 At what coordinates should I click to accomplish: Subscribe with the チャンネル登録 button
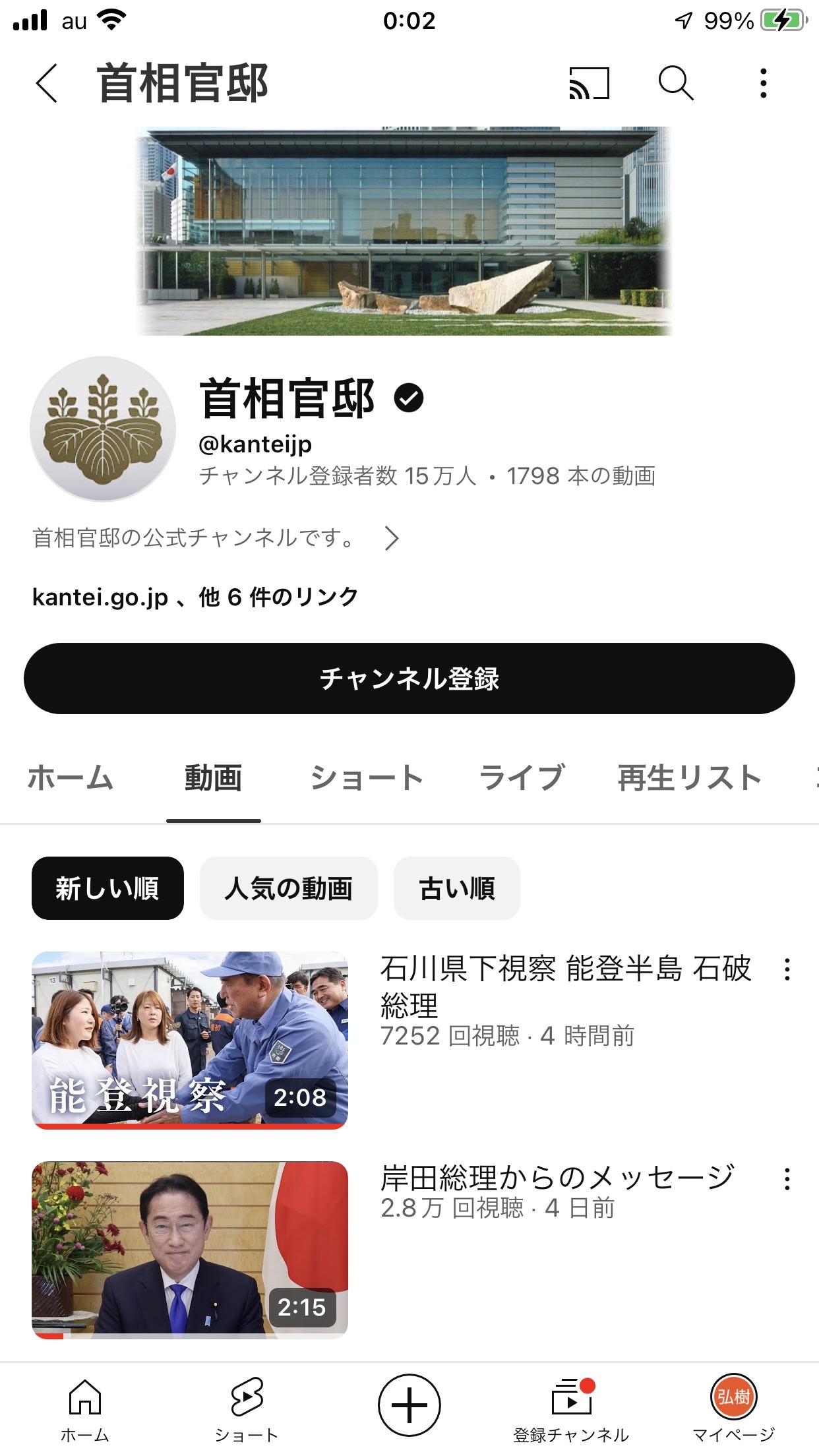(x=409, y=679)
